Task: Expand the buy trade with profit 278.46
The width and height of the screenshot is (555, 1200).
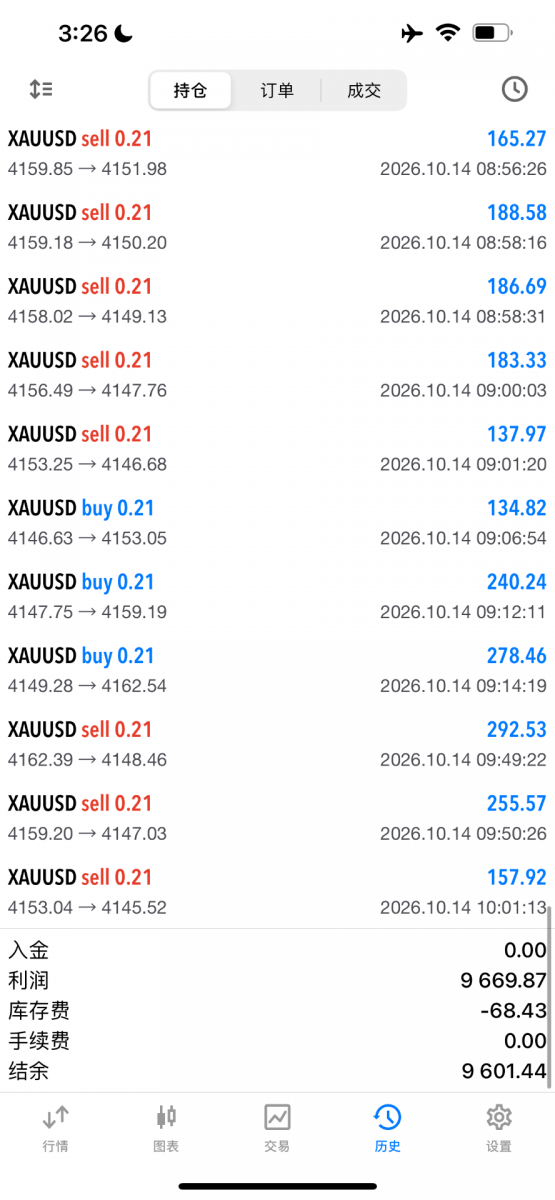Action: click(x=277, y=671)
